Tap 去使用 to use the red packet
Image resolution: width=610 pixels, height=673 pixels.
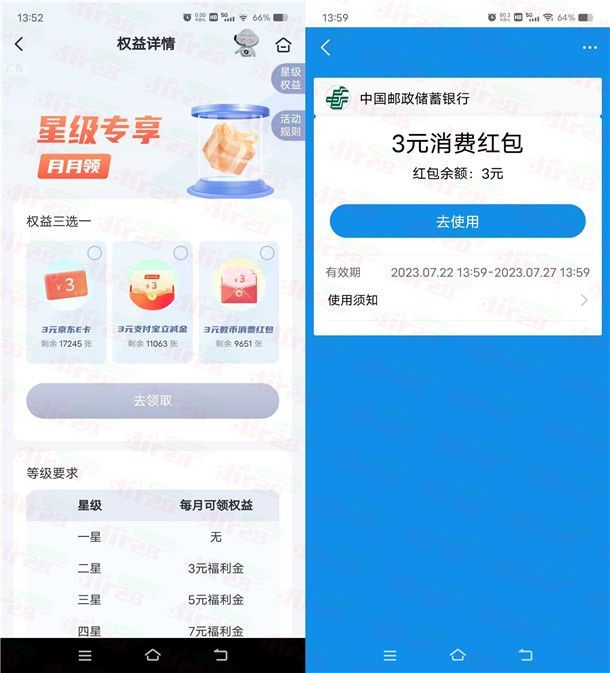point(457,221)
